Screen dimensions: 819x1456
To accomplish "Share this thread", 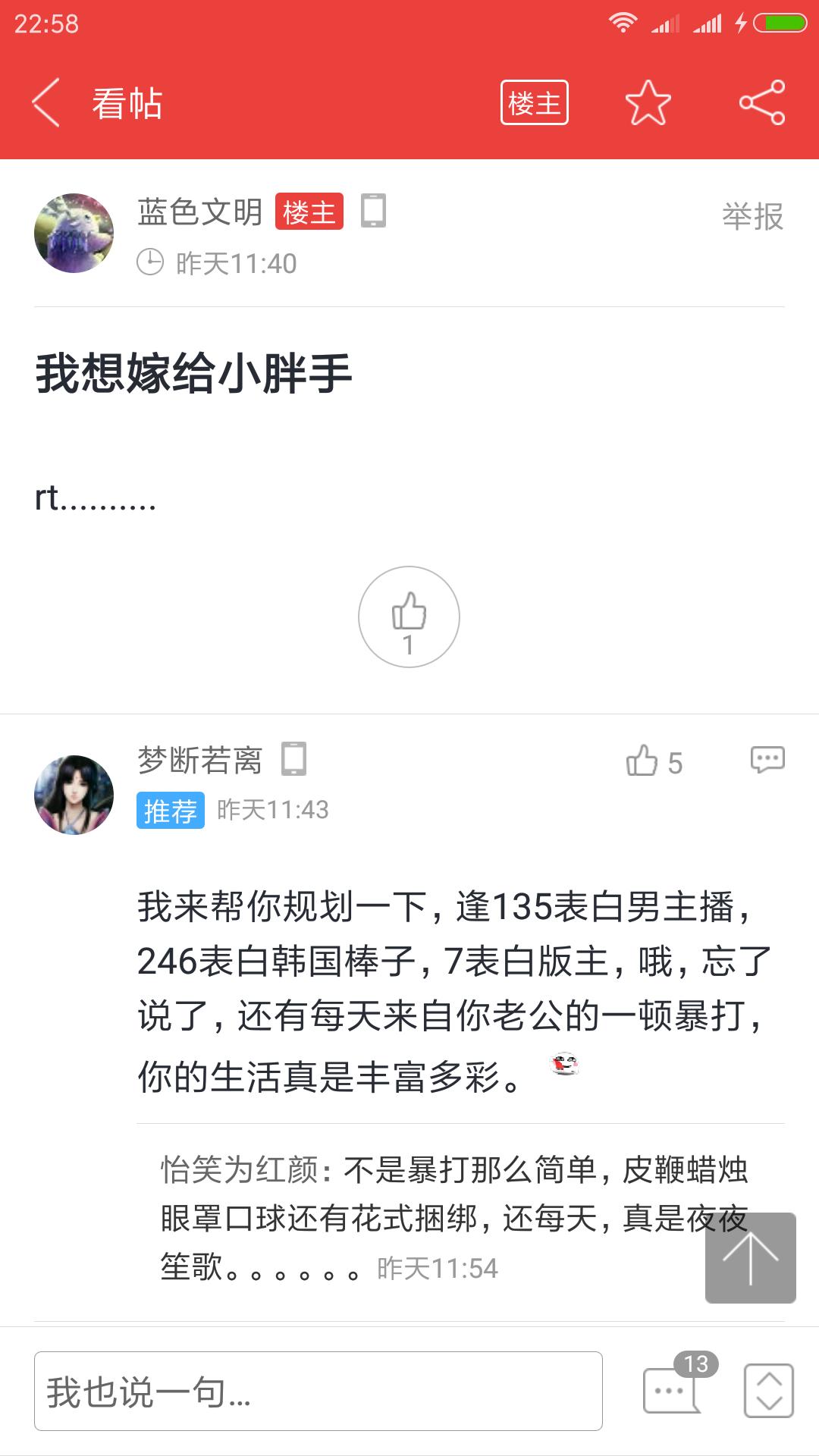I will point(761,103).
